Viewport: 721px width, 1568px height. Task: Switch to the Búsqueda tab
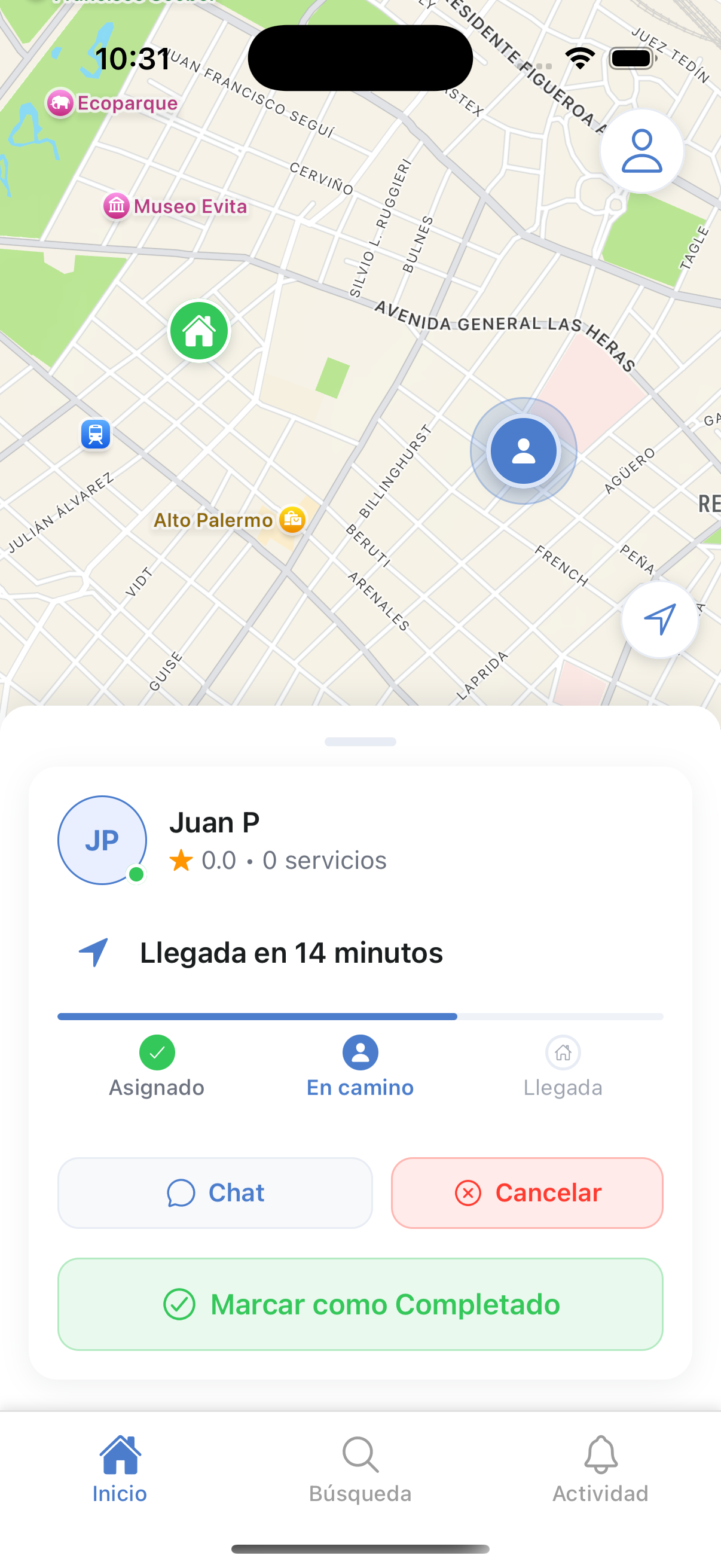coord(360,1475)
